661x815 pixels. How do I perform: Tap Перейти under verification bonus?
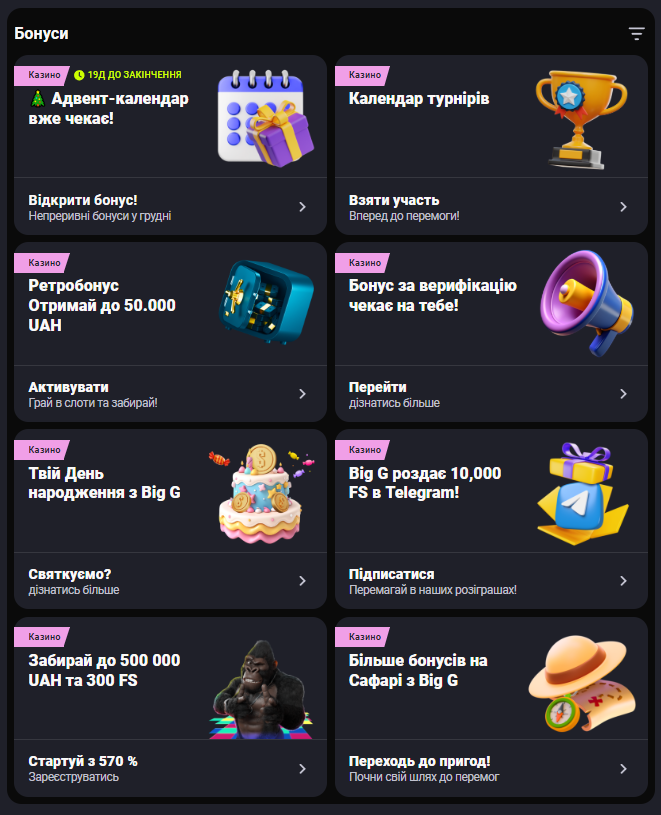[490, 393]
